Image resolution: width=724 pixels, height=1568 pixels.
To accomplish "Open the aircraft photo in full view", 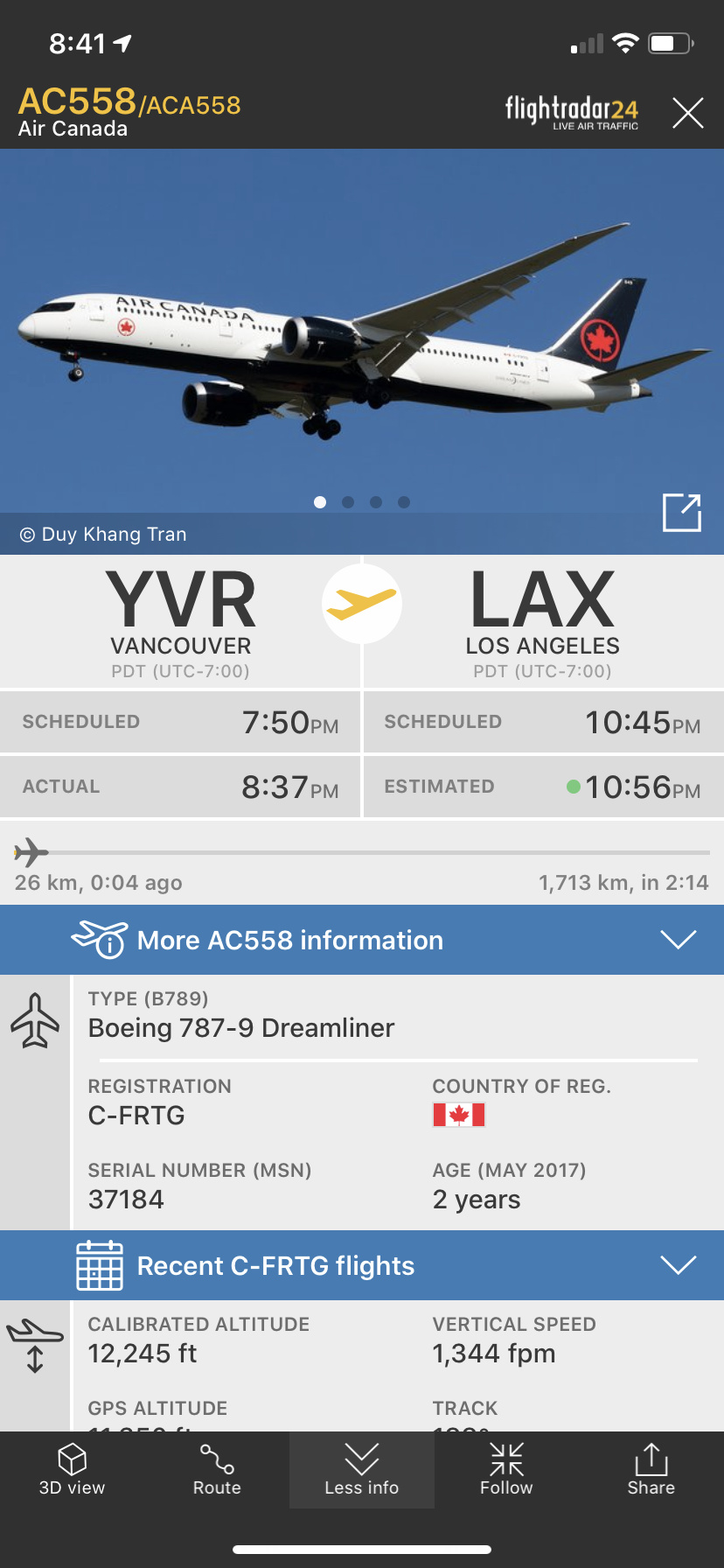I will tap(681, 513).
